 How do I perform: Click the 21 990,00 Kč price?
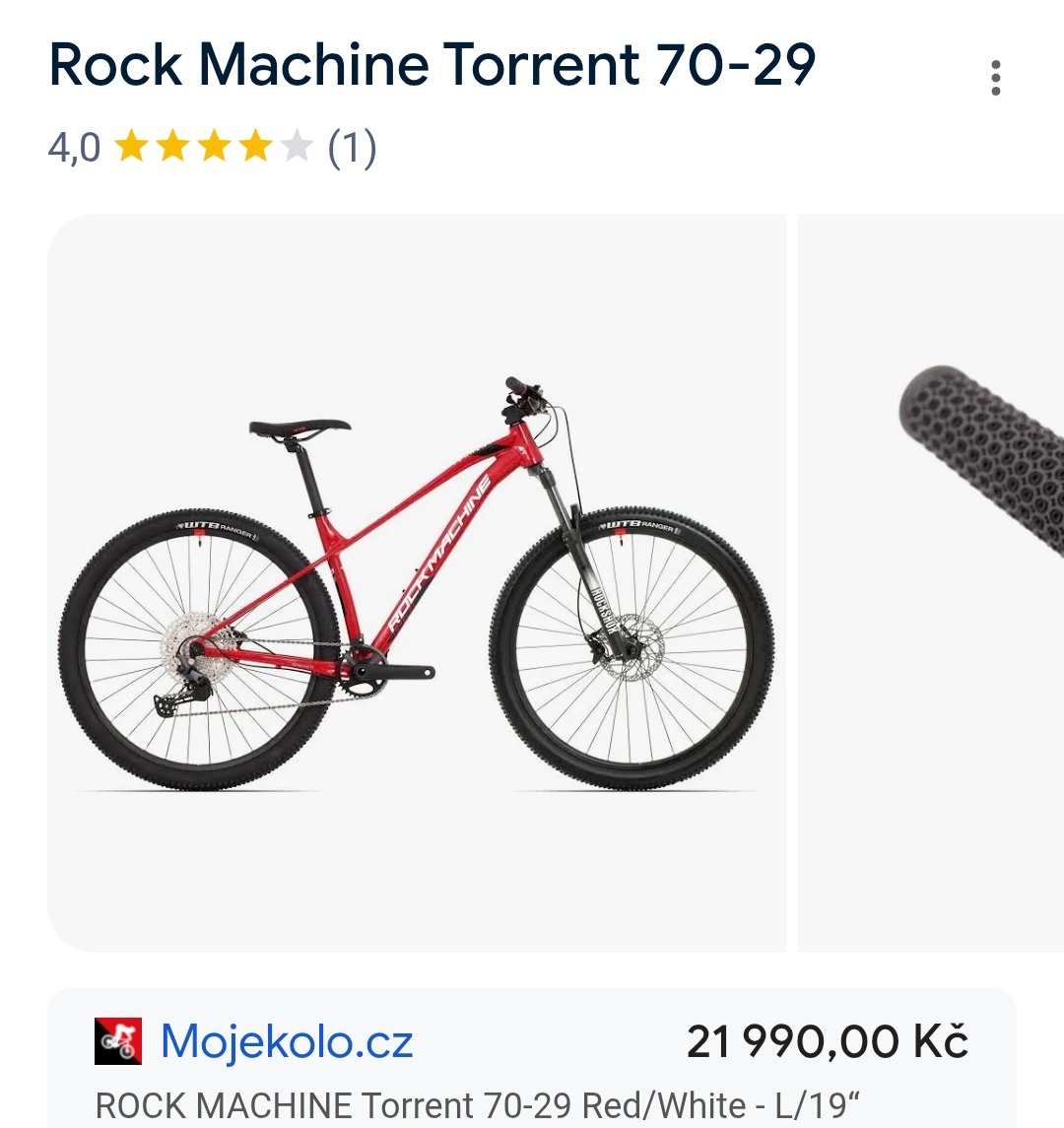pyautogui.click(x=828, y=1039)
